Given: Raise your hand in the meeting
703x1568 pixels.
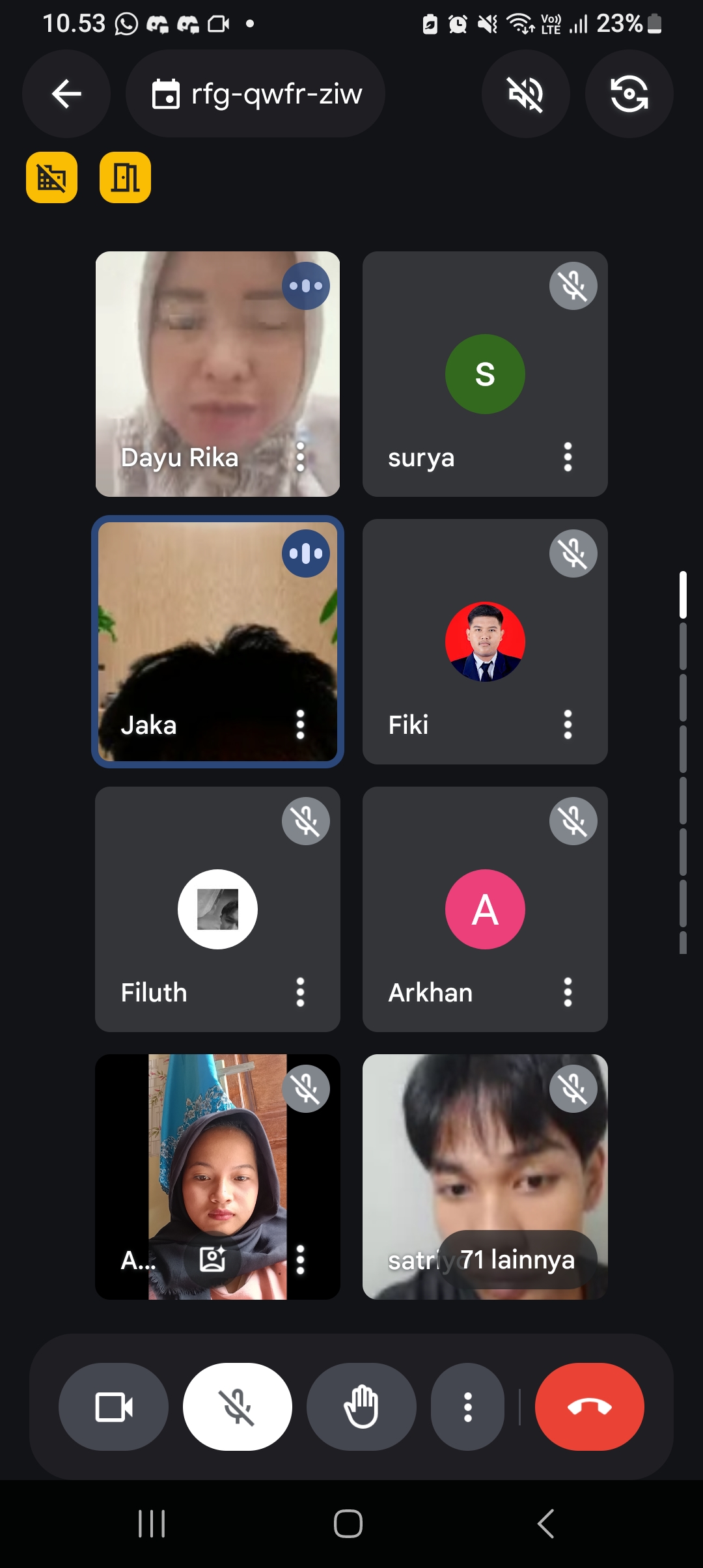Looking at the screenshot, I should point(361,1407).
